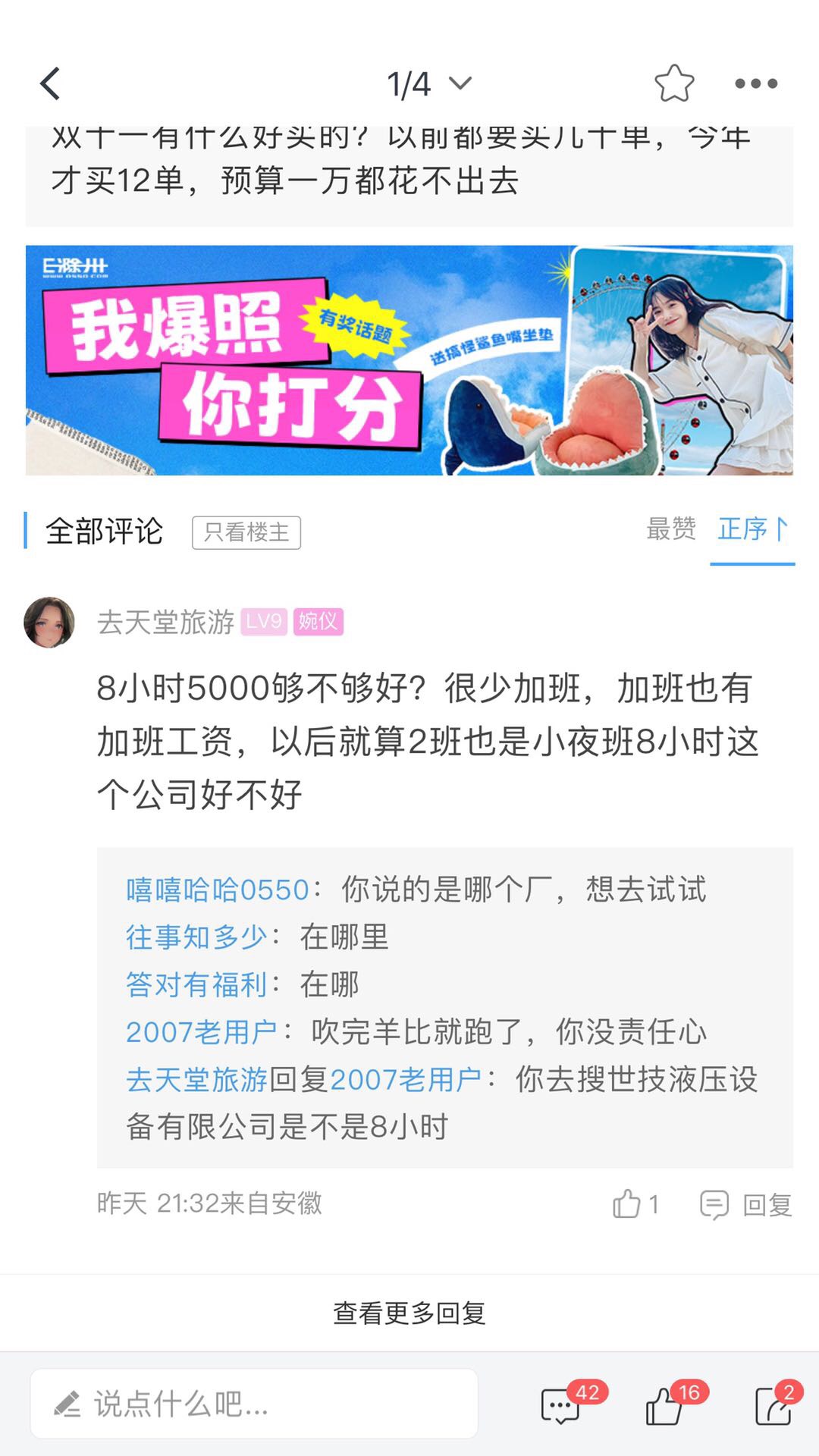Open user link 答对有福利
819x1456 pixels.
tap(196, 984)
